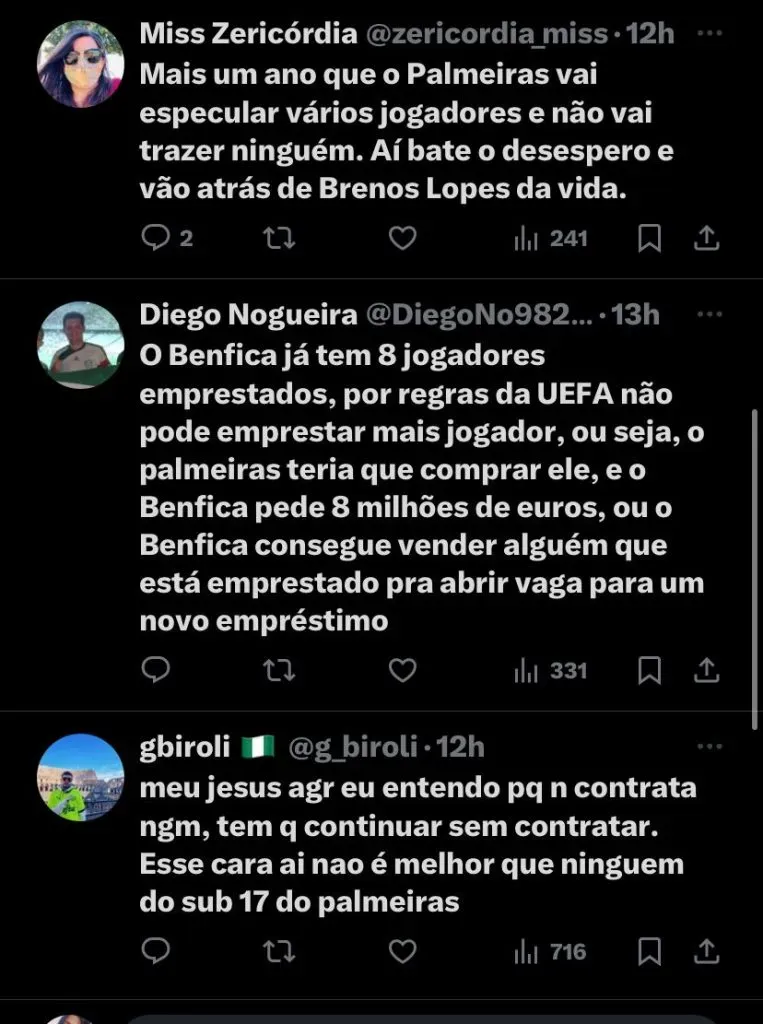Like Diego Nogueira's tweet about Benfica
Image resolution: width=763 pixels, height=1024 pixels.
click(402, 669)
